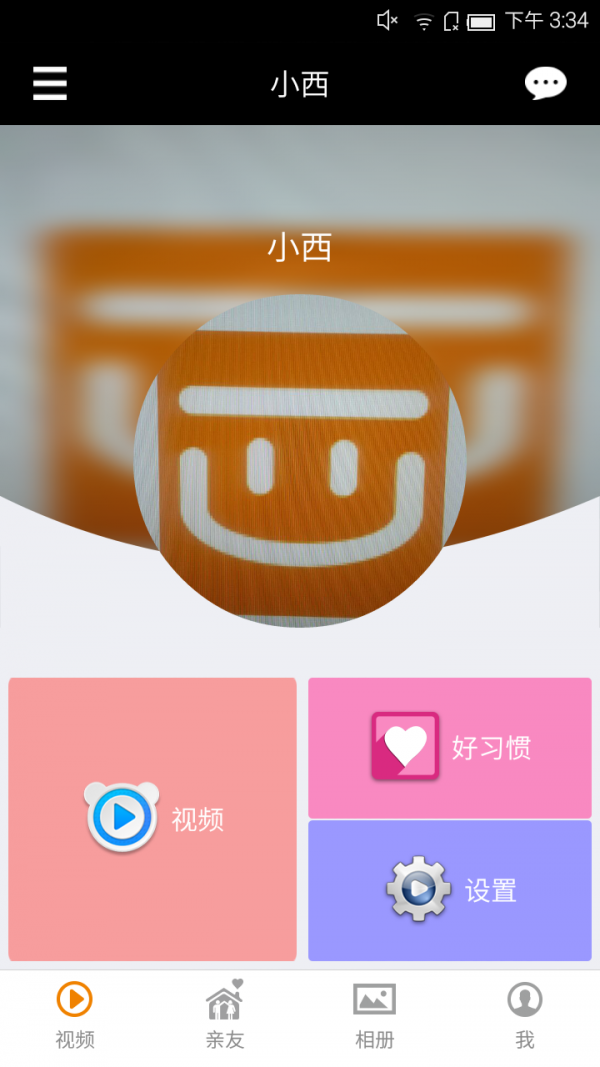The height and width of the screenshot is (1067, 600).
Task: Switch to the 视频 bottom tab
Action: click(x=75, y=1015)
